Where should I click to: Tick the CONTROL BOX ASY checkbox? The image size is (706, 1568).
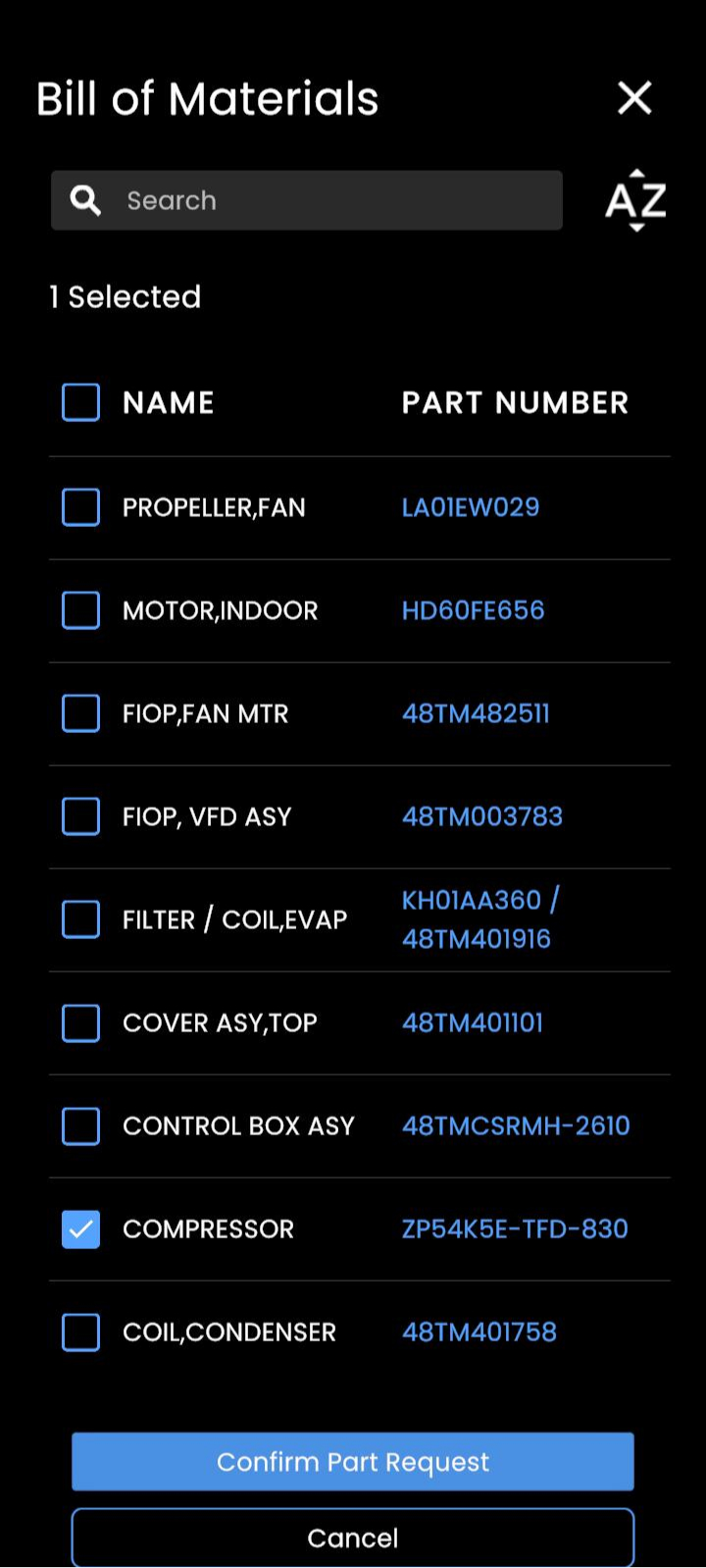point(80,1125)
